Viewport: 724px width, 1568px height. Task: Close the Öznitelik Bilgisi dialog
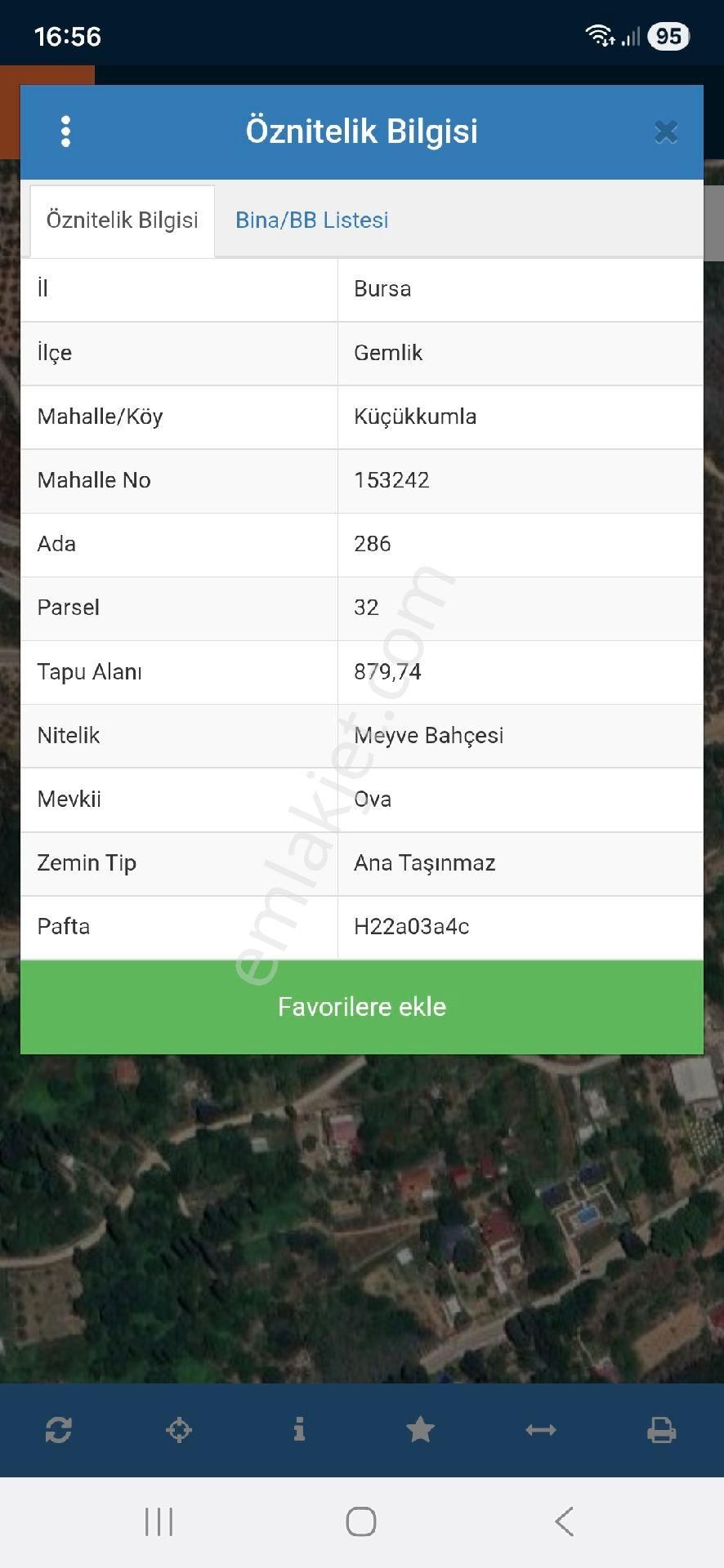click(666, 131)
